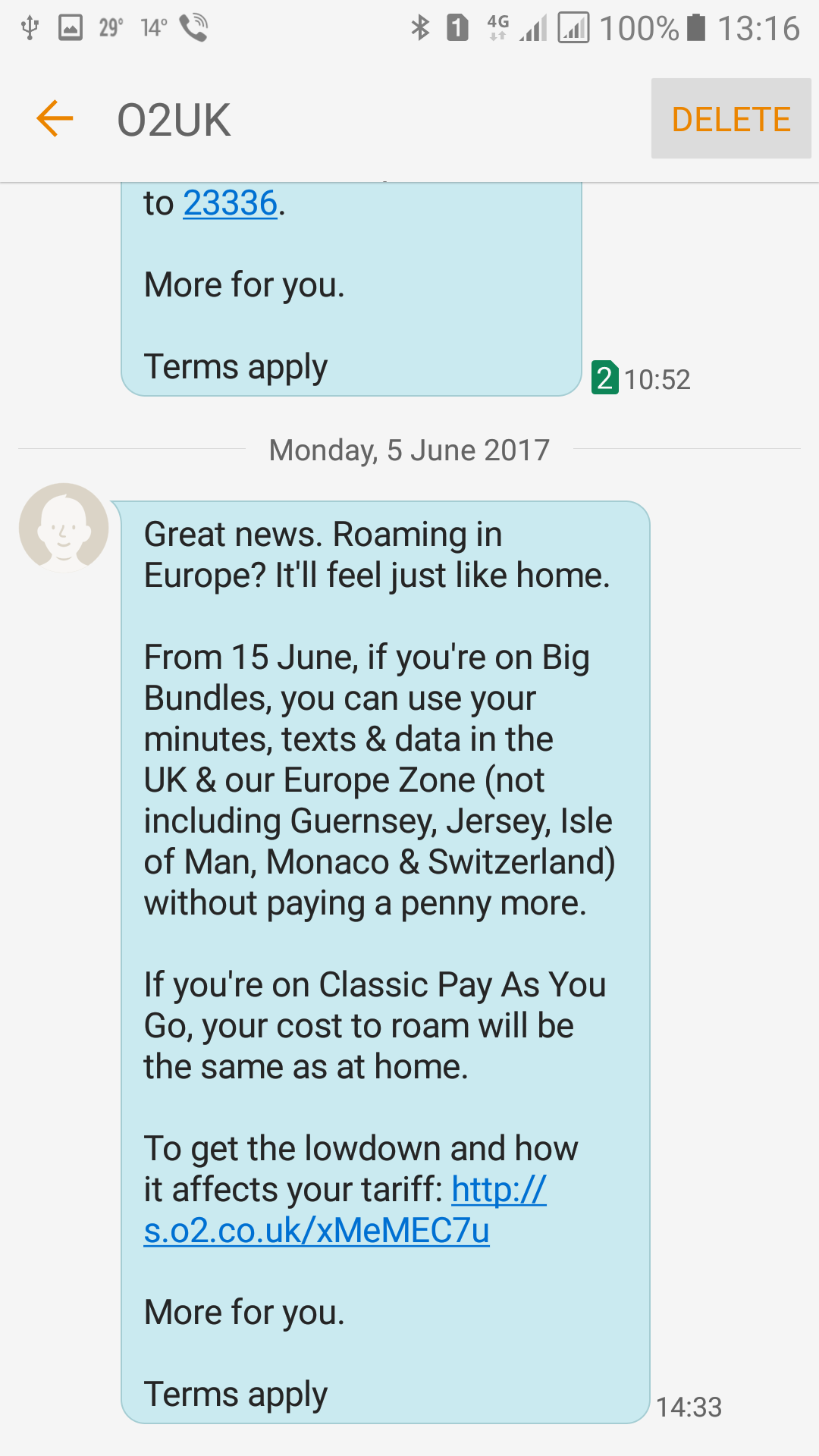This screenshot has width=819, height=1456.
Task: Select the O2UK conversation title
Action: (x=173, y=119)
